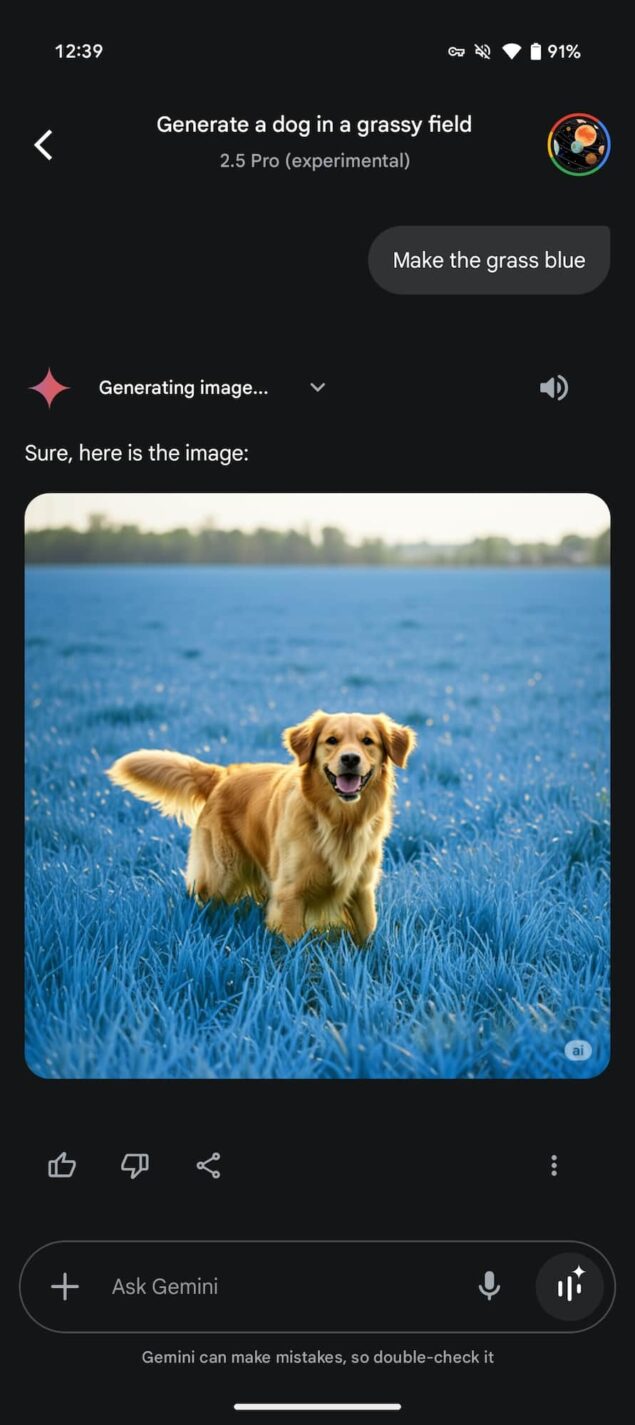Expand the Generating image details chevron
The height and width of the screenshot is (1425, 635).
tap(318, 387)
